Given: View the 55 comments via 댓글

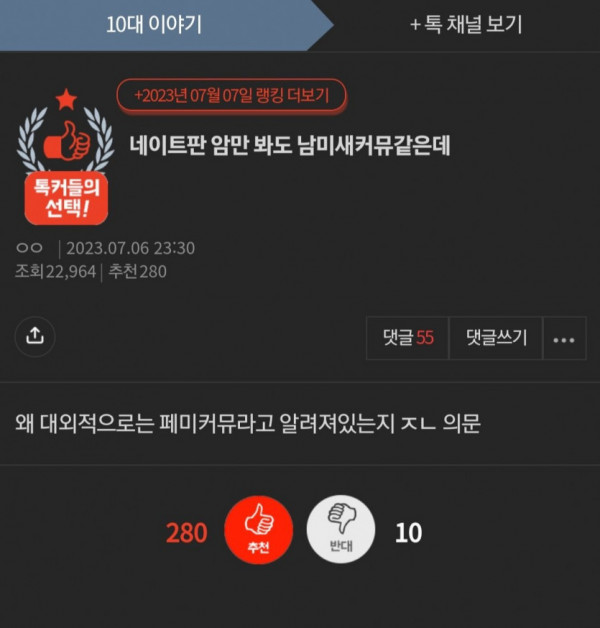Looking at the screenshot, I should [408, 338].
